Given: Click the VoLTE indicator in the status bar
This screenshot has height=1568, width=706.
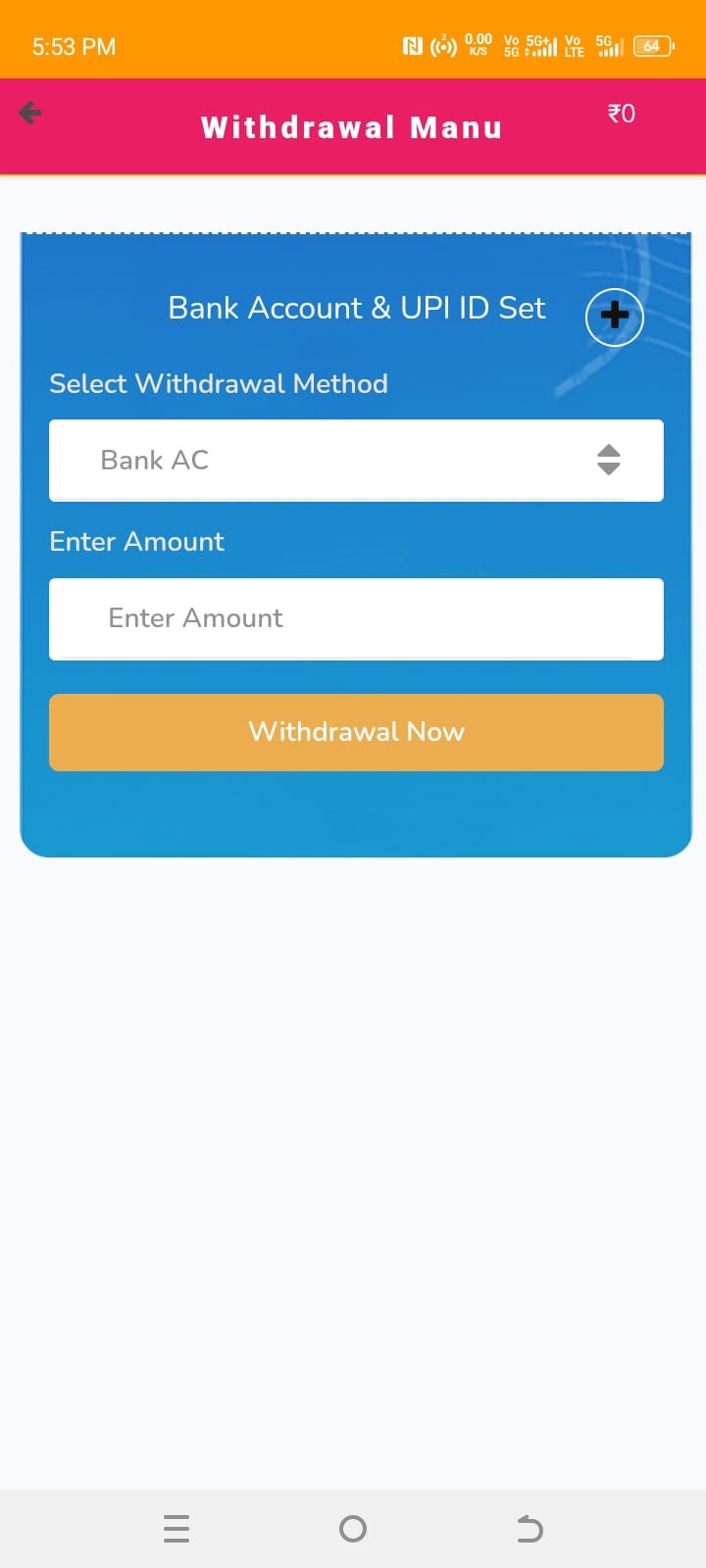Looking at the screenshot, I should (x=572, y=45).
